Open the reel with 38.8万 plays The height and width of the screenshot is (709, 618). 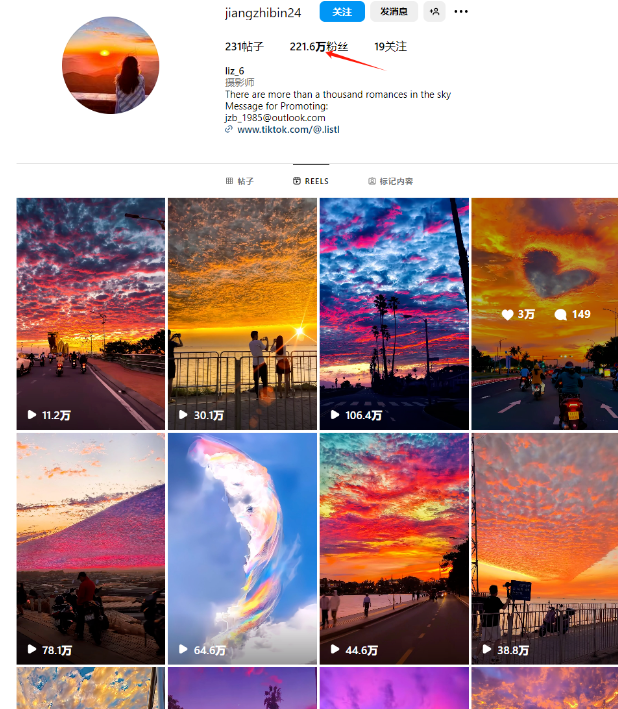coord(545,548)
